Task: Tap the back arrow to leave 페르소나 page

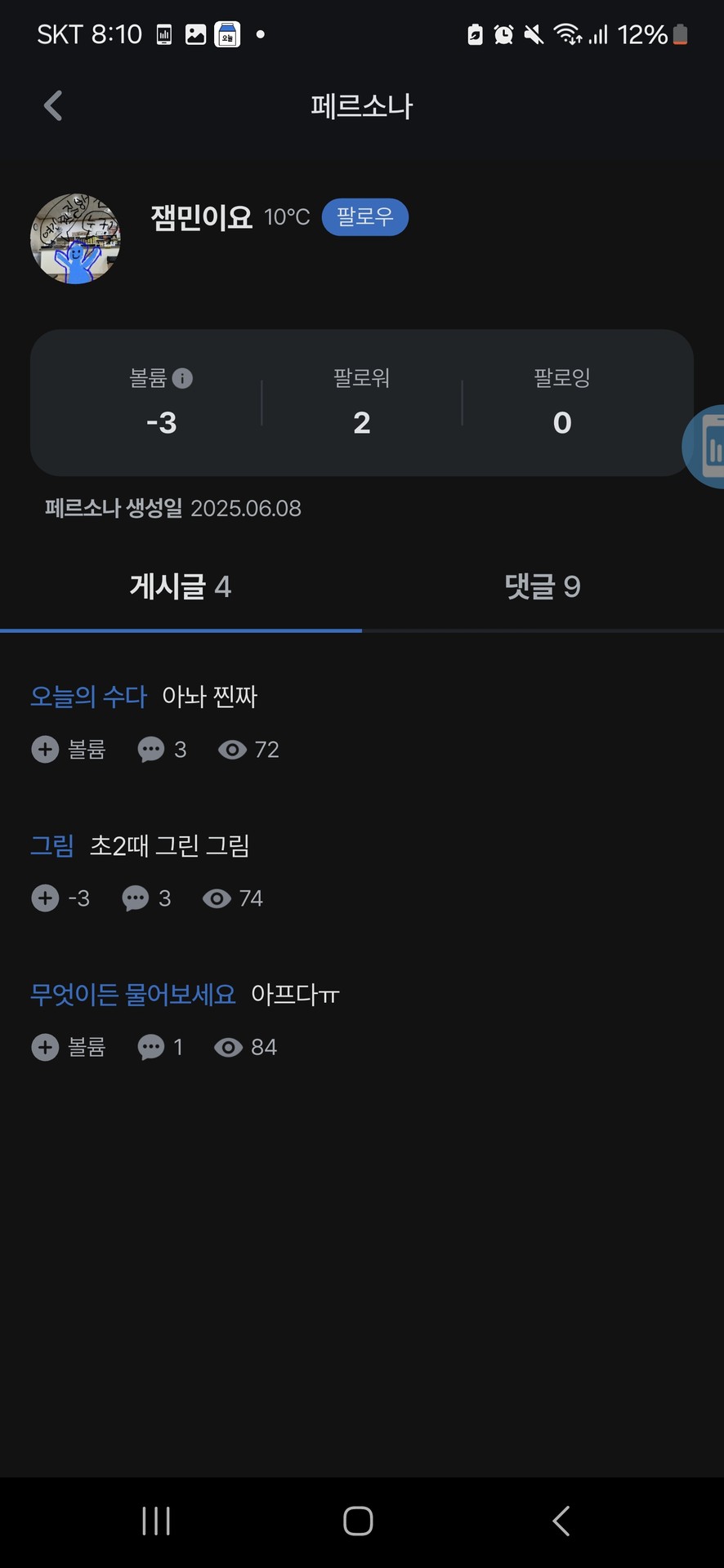Action: click(51, 105)
